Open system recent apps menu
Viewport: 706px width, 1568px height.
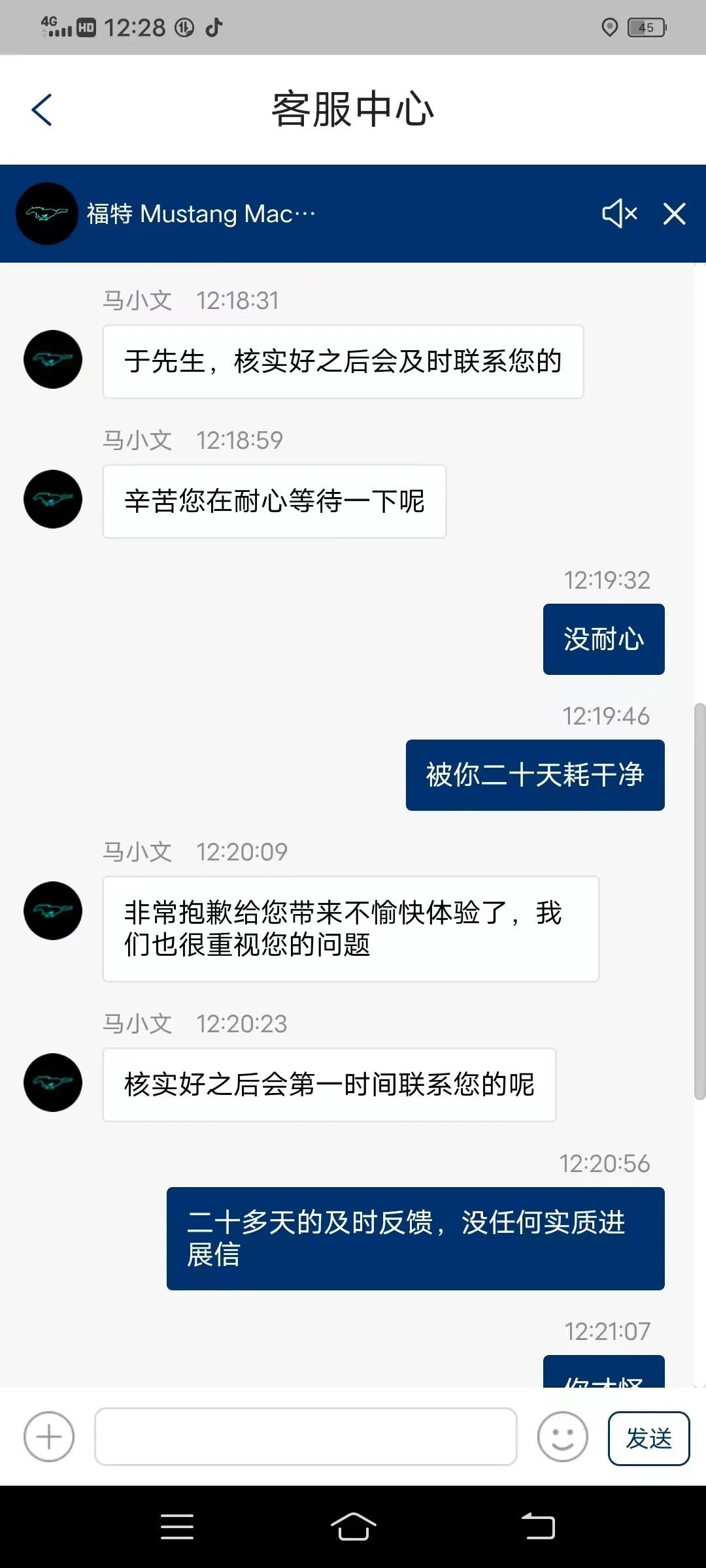coord(177,1527)
